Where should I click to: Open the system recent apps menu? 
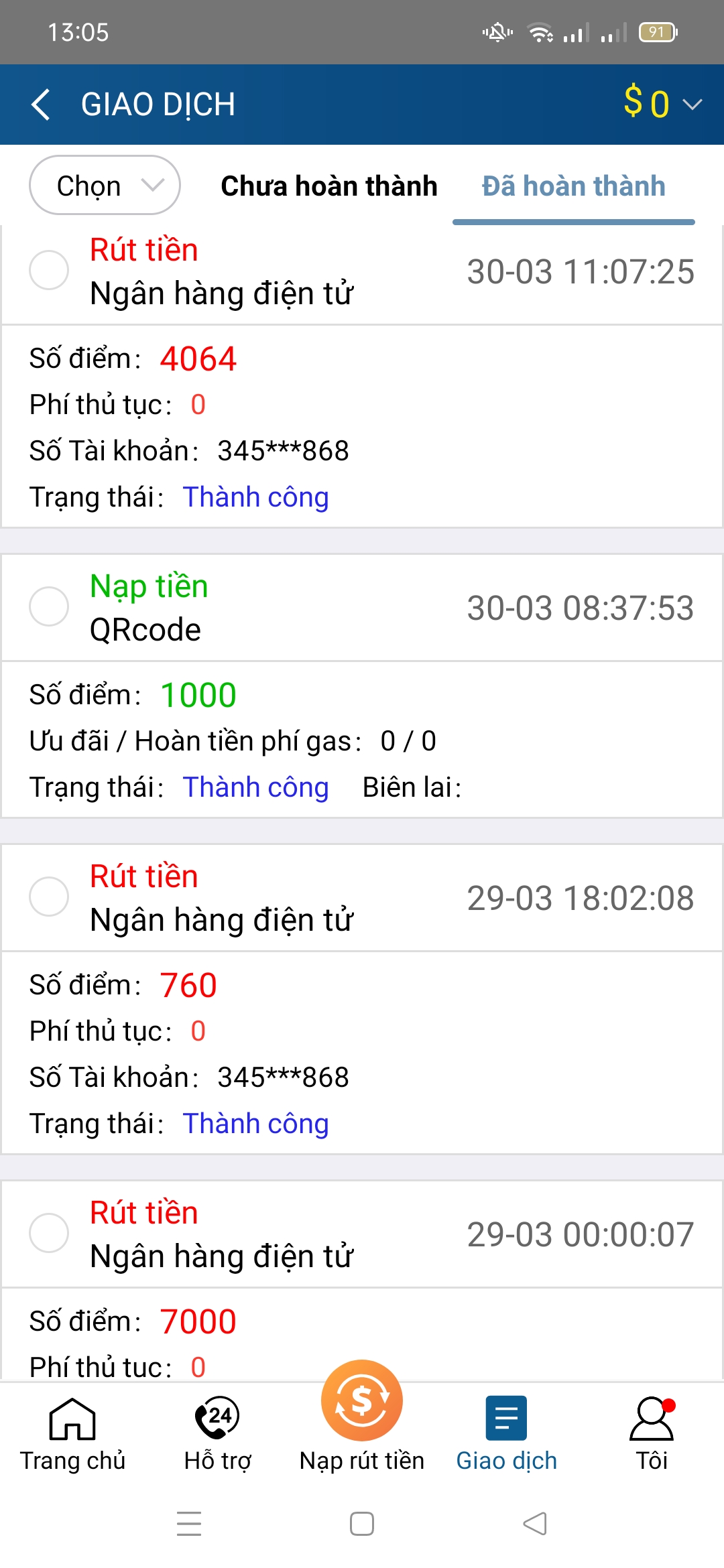point(189,1524)
